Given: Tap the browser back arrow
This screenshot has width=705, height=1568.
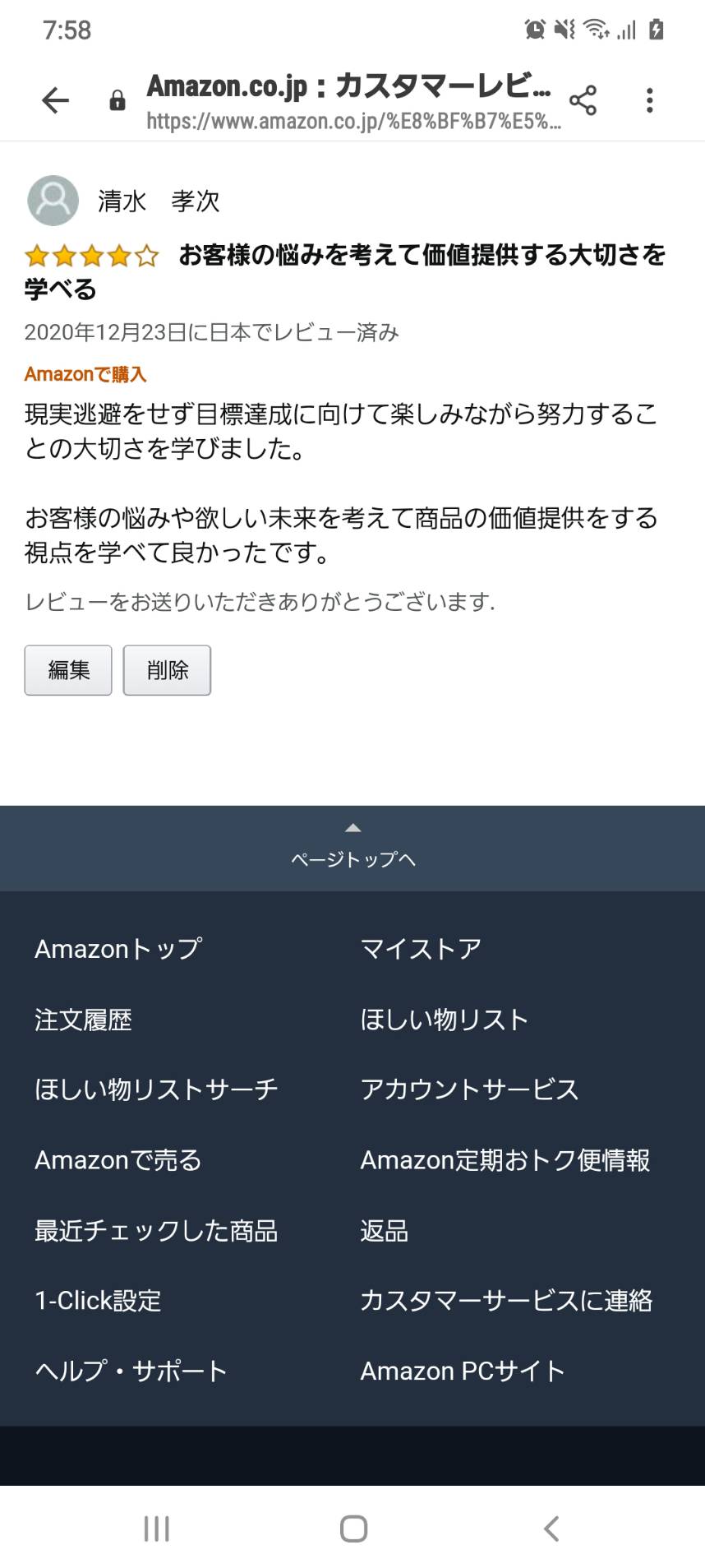Looking at the screenshot, I should pyautogui.click(x=55, y=100).
